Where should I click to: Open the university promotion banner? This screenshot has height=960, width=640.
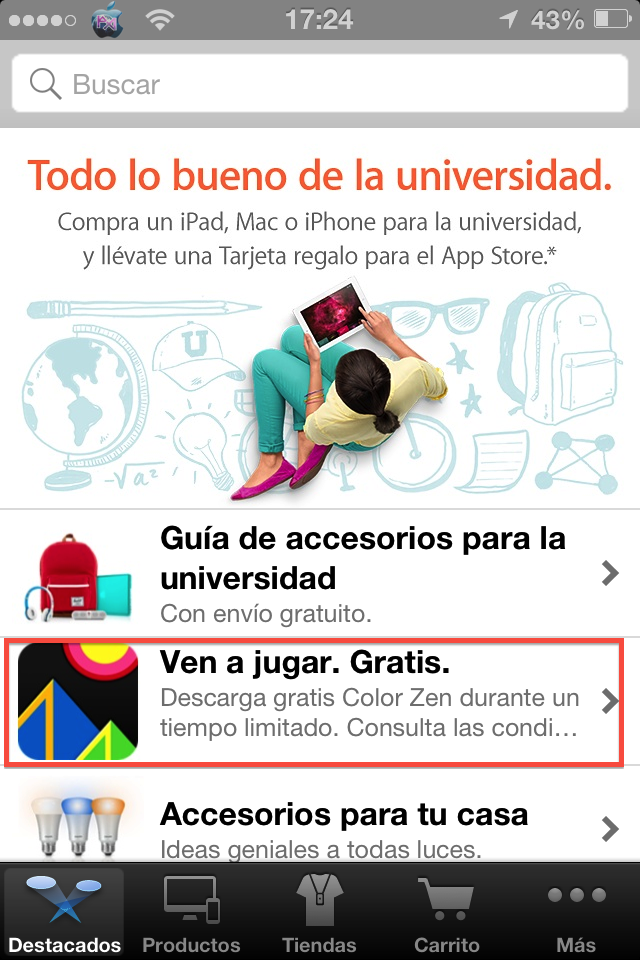coord(320,320)
